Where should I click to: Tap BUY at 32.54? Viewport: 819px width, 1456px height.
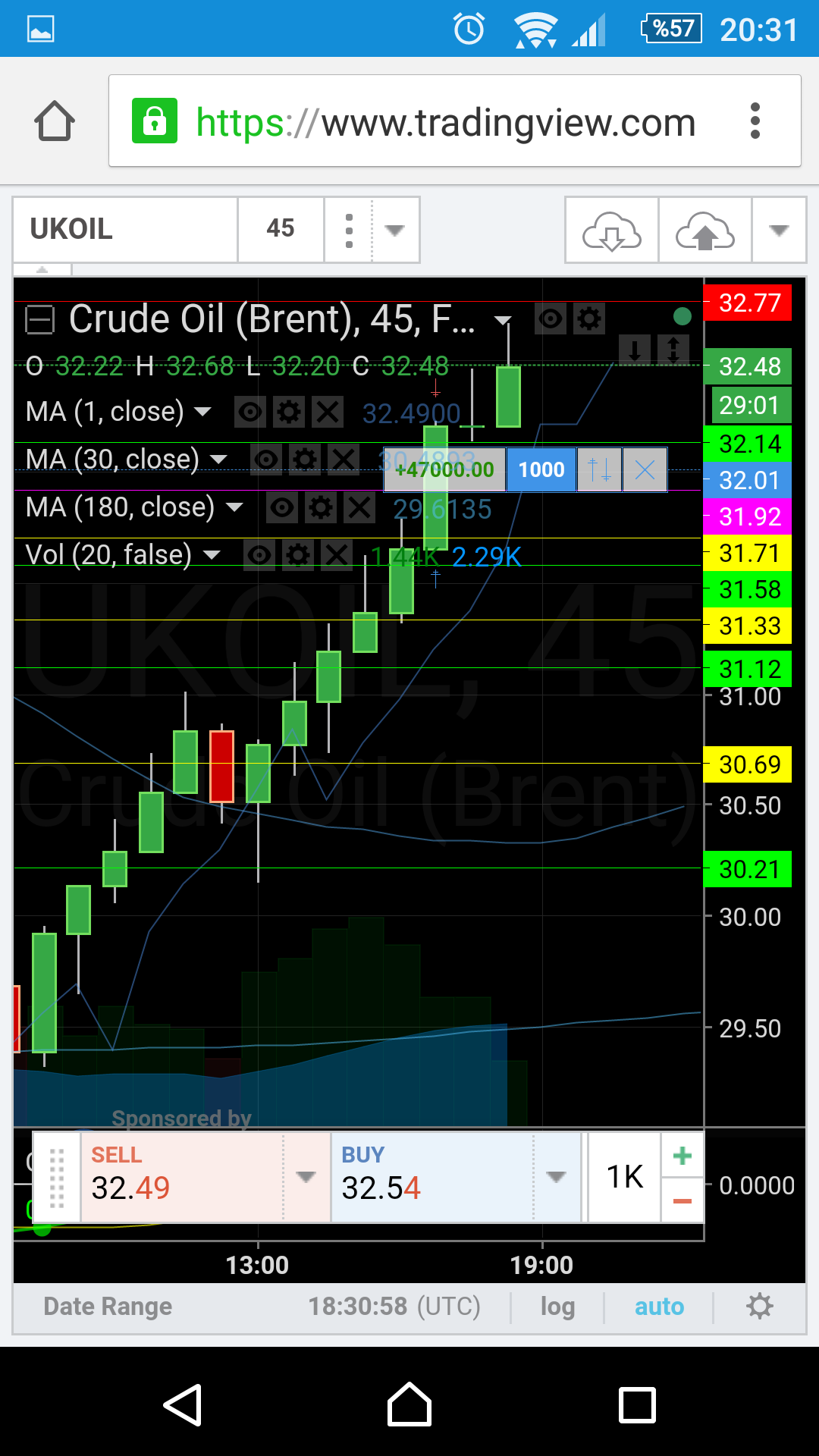coord(432,1177)
